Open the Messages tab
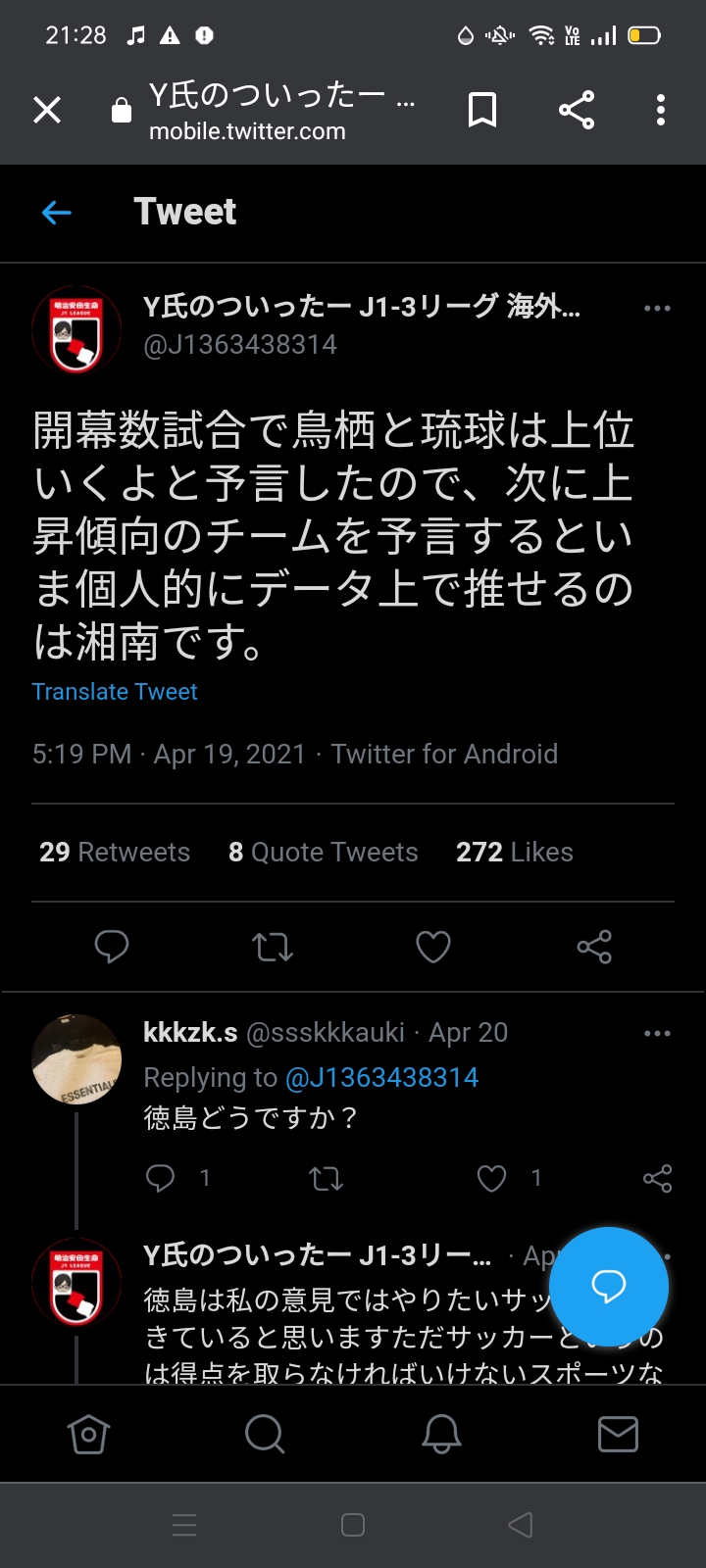This screenshot has height=1568, width=706. (x=618, y=1434)
